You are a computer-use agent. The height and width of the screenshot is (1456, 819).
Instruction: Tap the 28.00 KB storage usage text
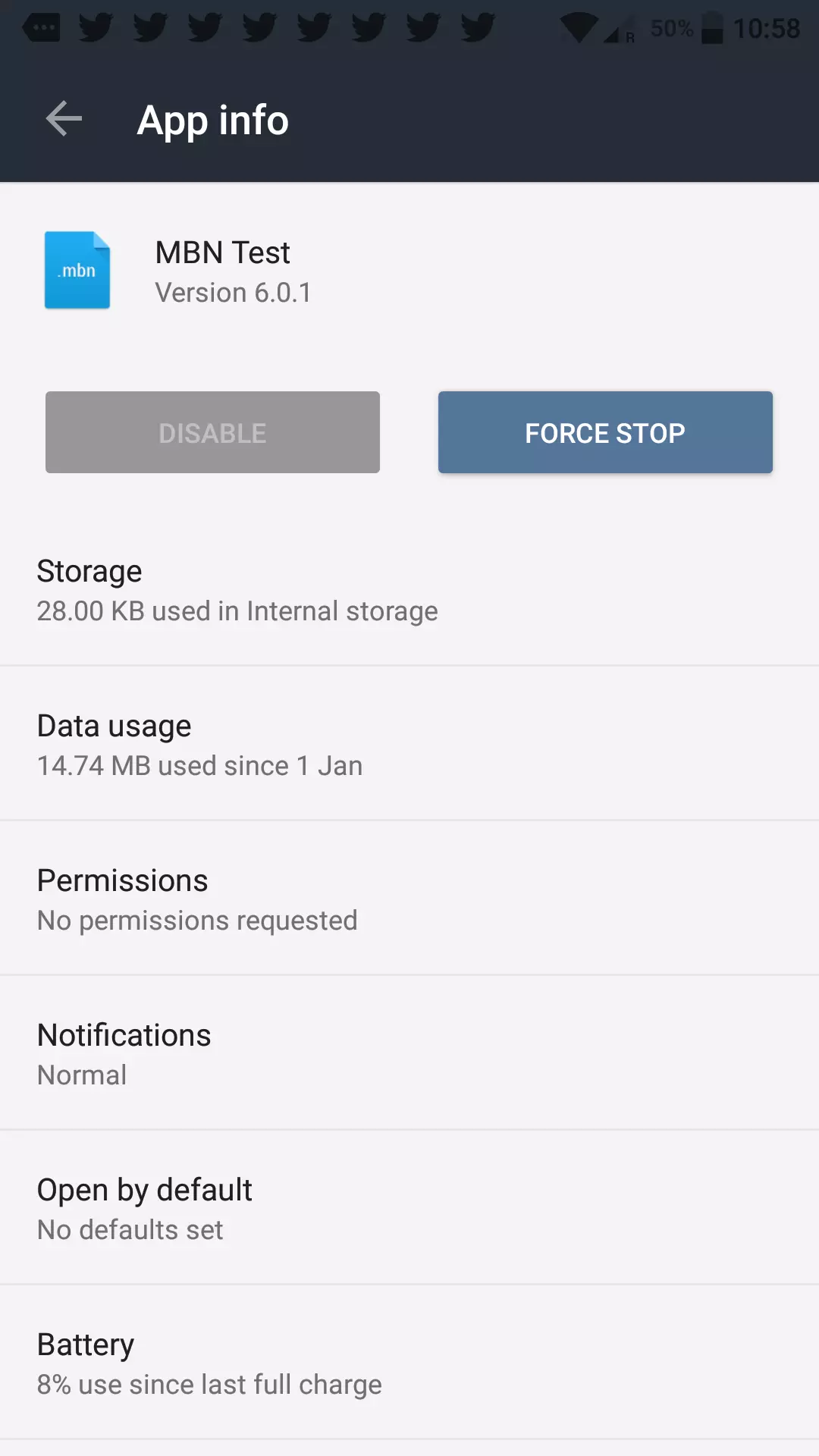coord(237,610)
